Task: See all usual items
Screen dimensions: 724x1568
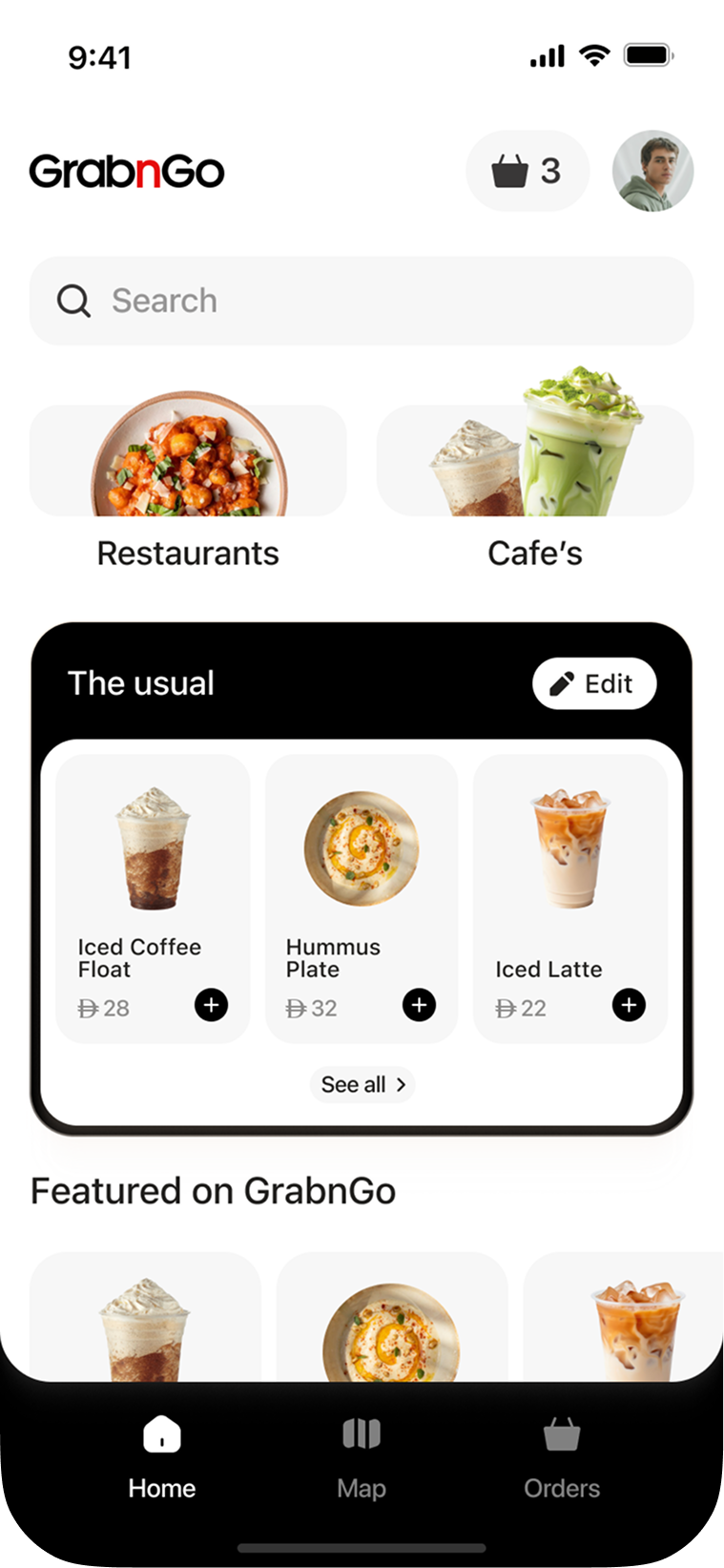Action: [362, 1084]
